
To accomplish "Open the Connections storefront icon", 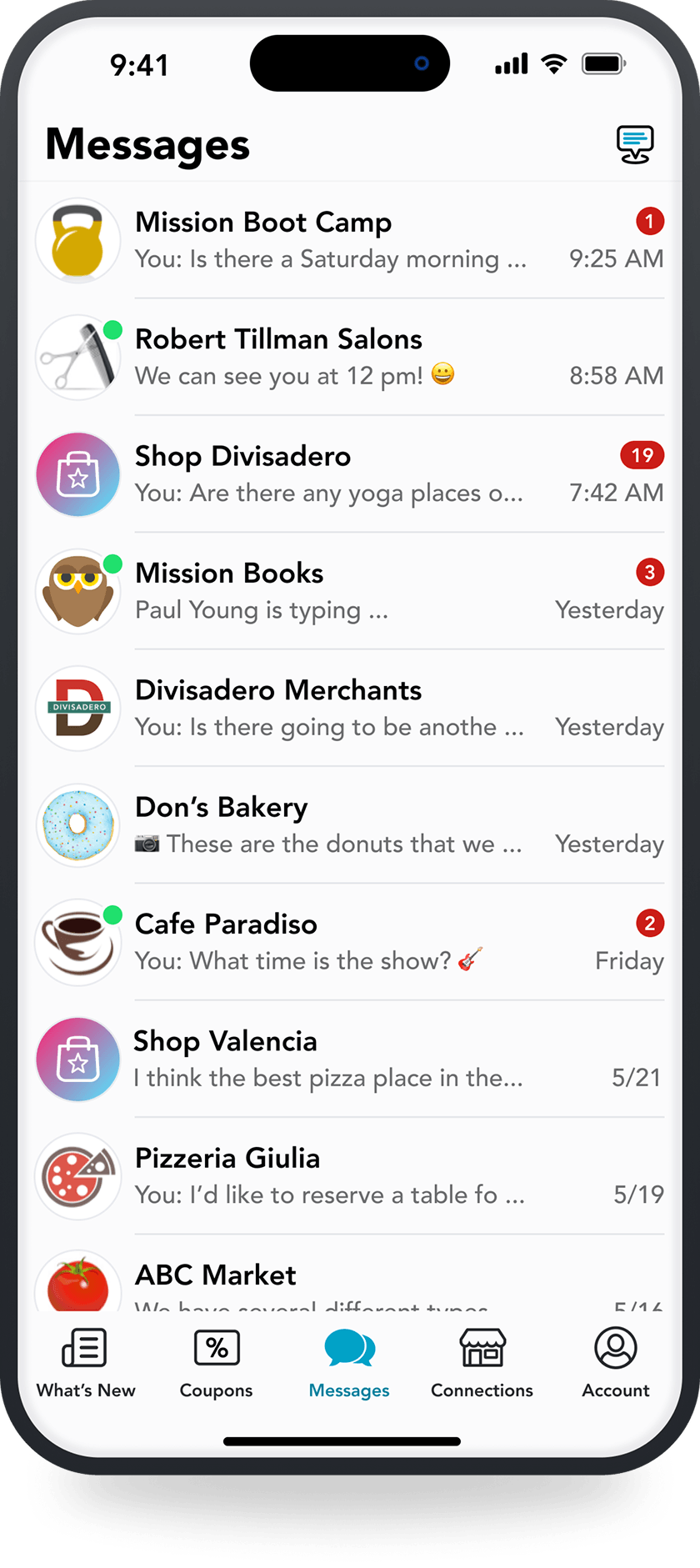I will pos(482,1347).
